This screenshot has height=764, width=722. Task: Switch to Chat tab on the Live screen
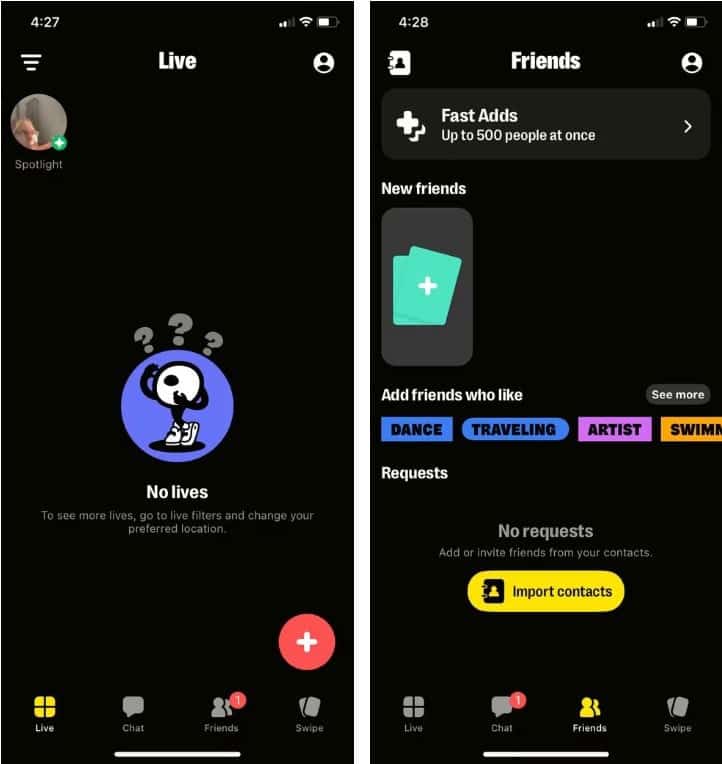click(x=133, y=714)
